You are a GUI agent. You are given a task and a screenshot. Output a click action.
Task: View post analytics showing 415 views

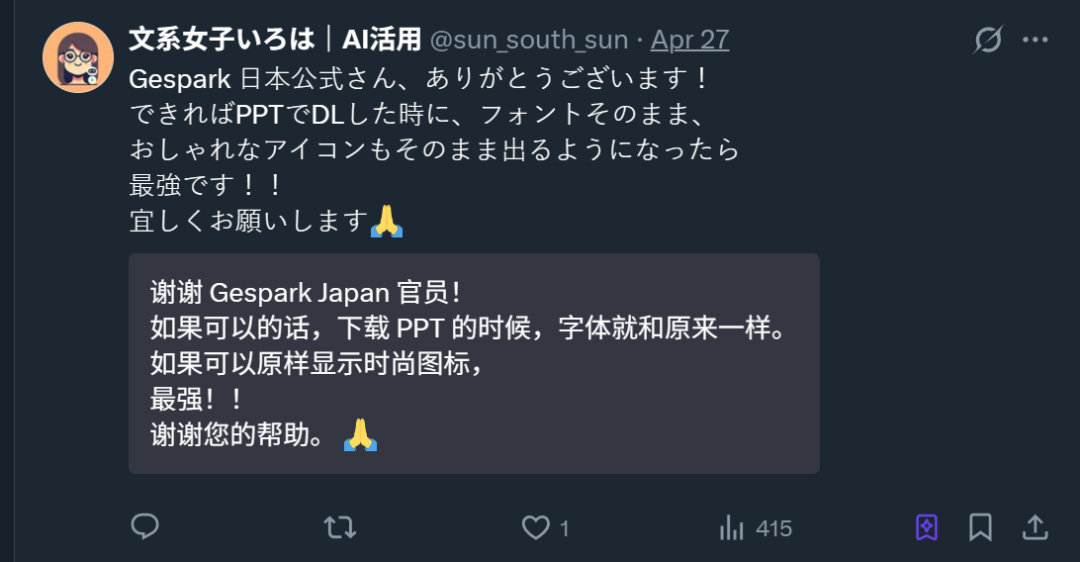click(756, 527)
